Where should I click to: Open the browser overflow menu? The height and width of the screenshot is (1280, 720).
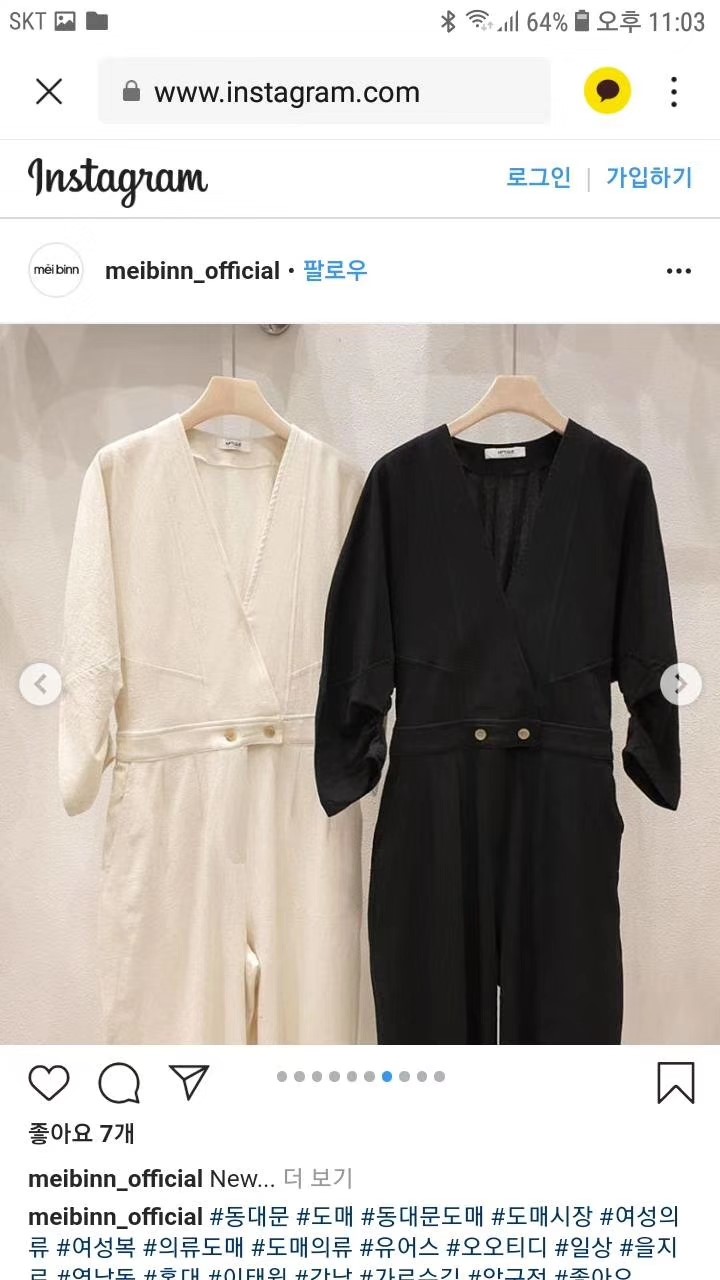(x=674, y=92)
